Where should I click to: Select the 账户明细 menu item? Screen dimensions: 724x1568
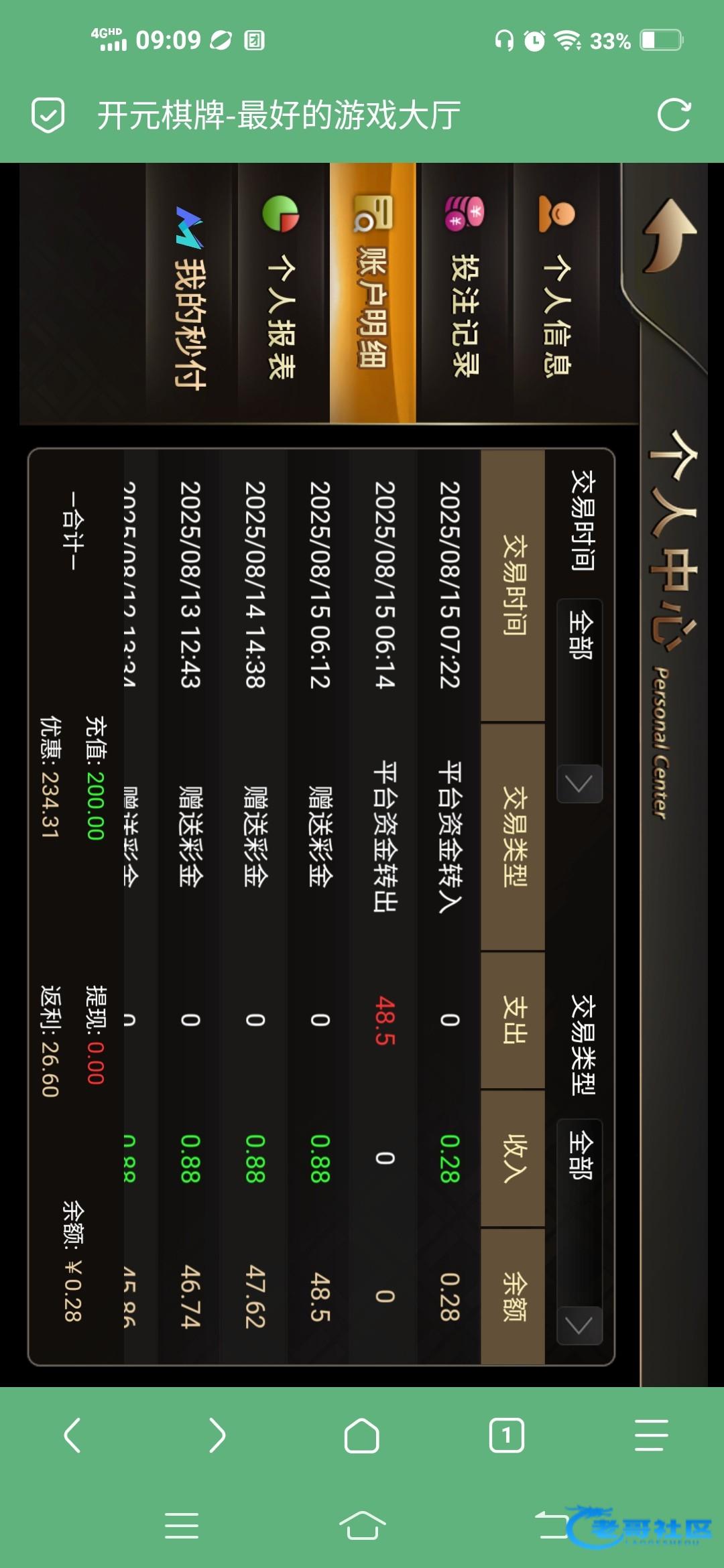[x=373, y=292]
